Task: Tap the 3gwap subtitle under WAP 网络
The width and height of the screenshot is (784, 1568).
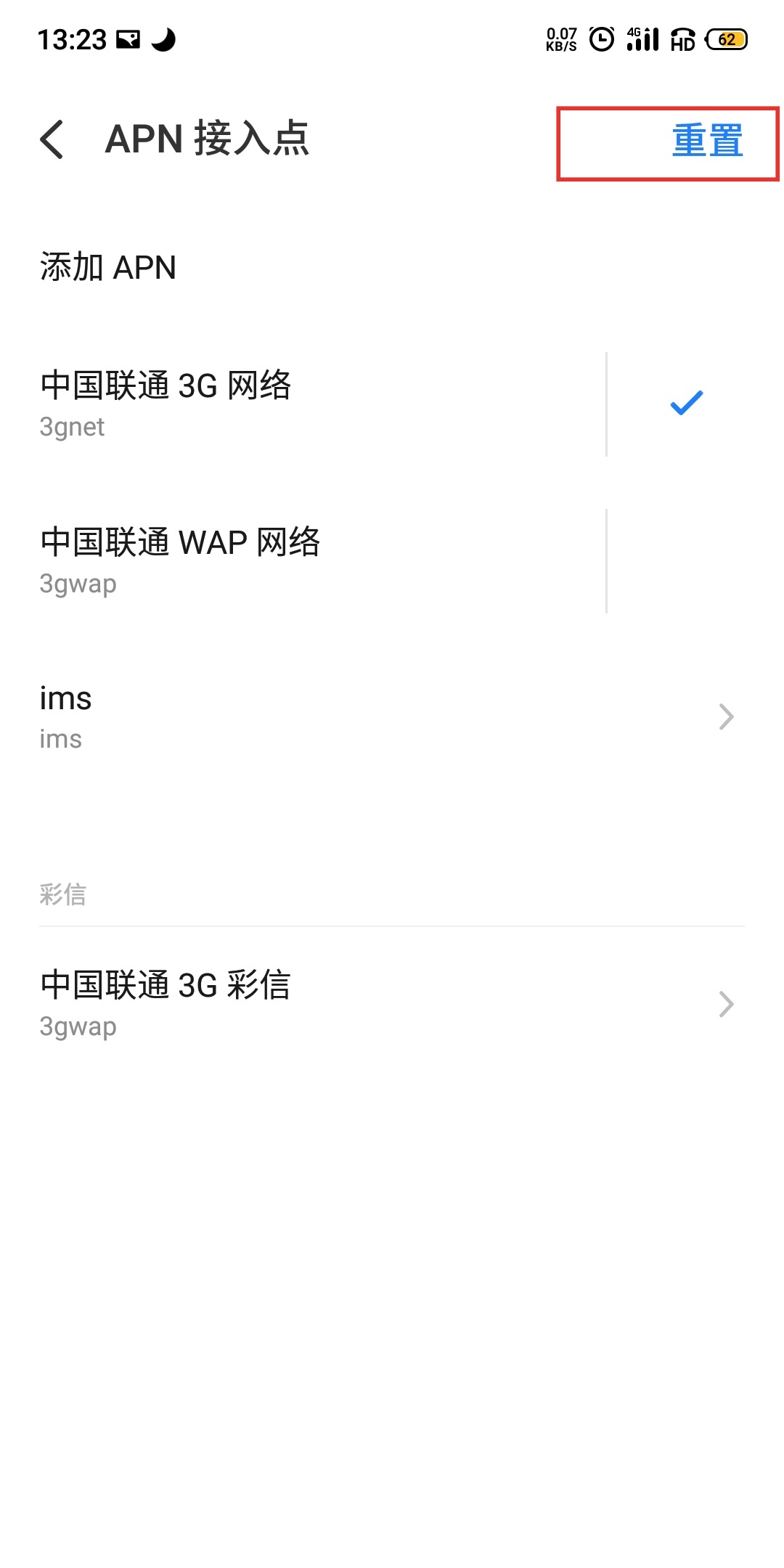Action: tap(77, 583)
